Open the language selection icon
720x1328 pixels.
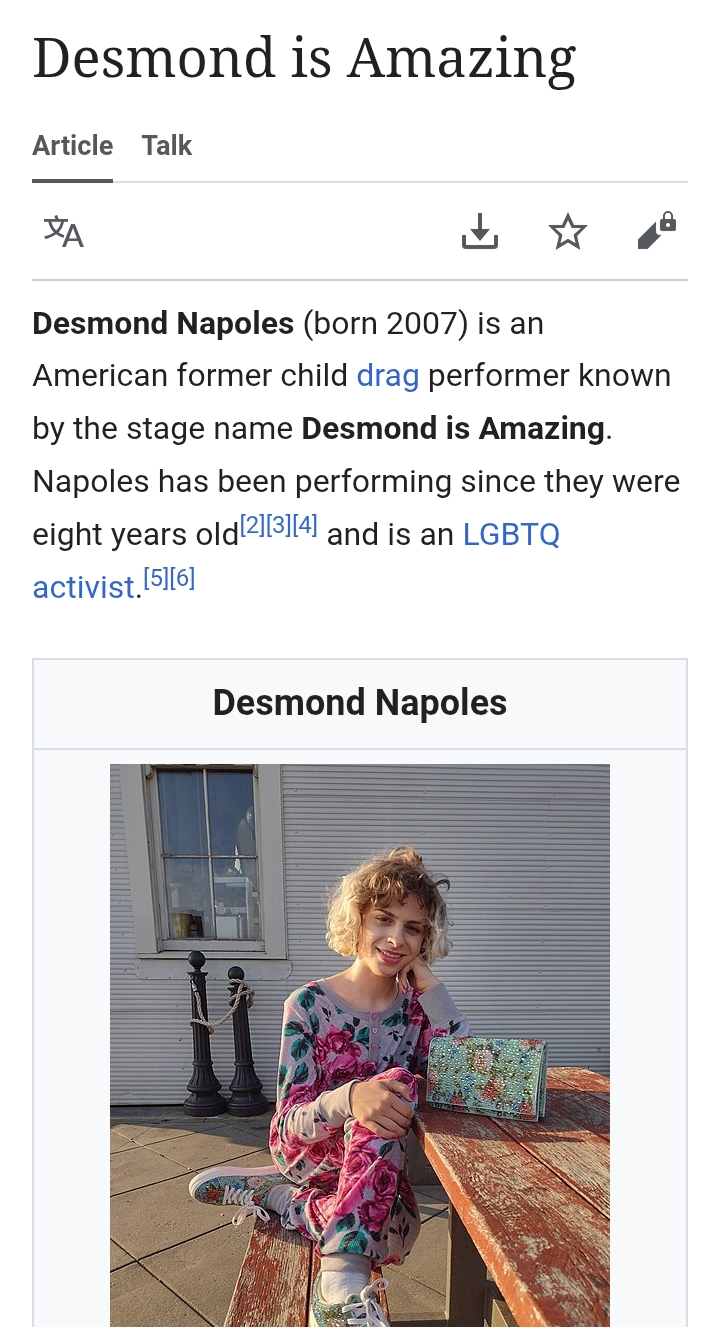63,232
